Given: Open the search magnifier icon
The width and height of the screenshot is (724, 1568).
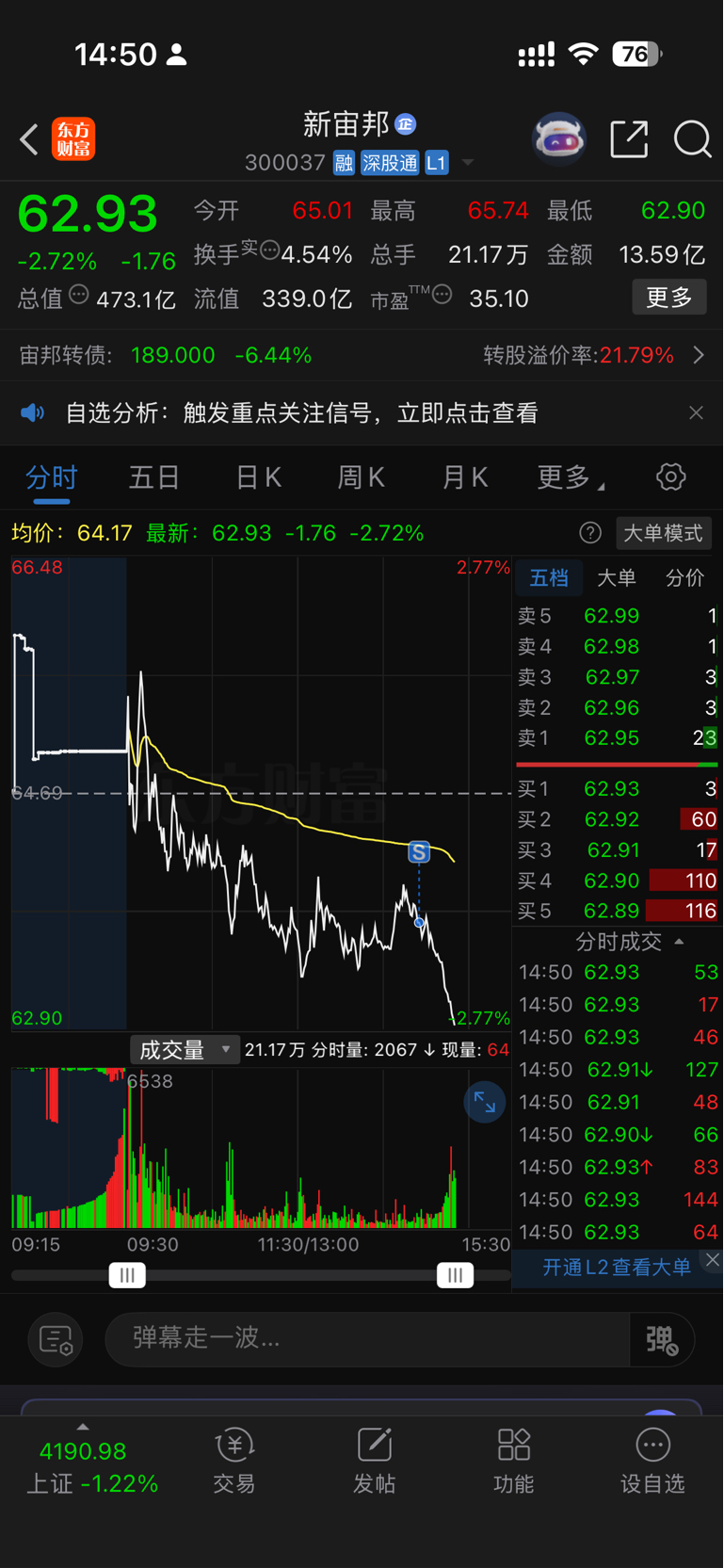Looking at the screenshot, I should tap(692, 139).
